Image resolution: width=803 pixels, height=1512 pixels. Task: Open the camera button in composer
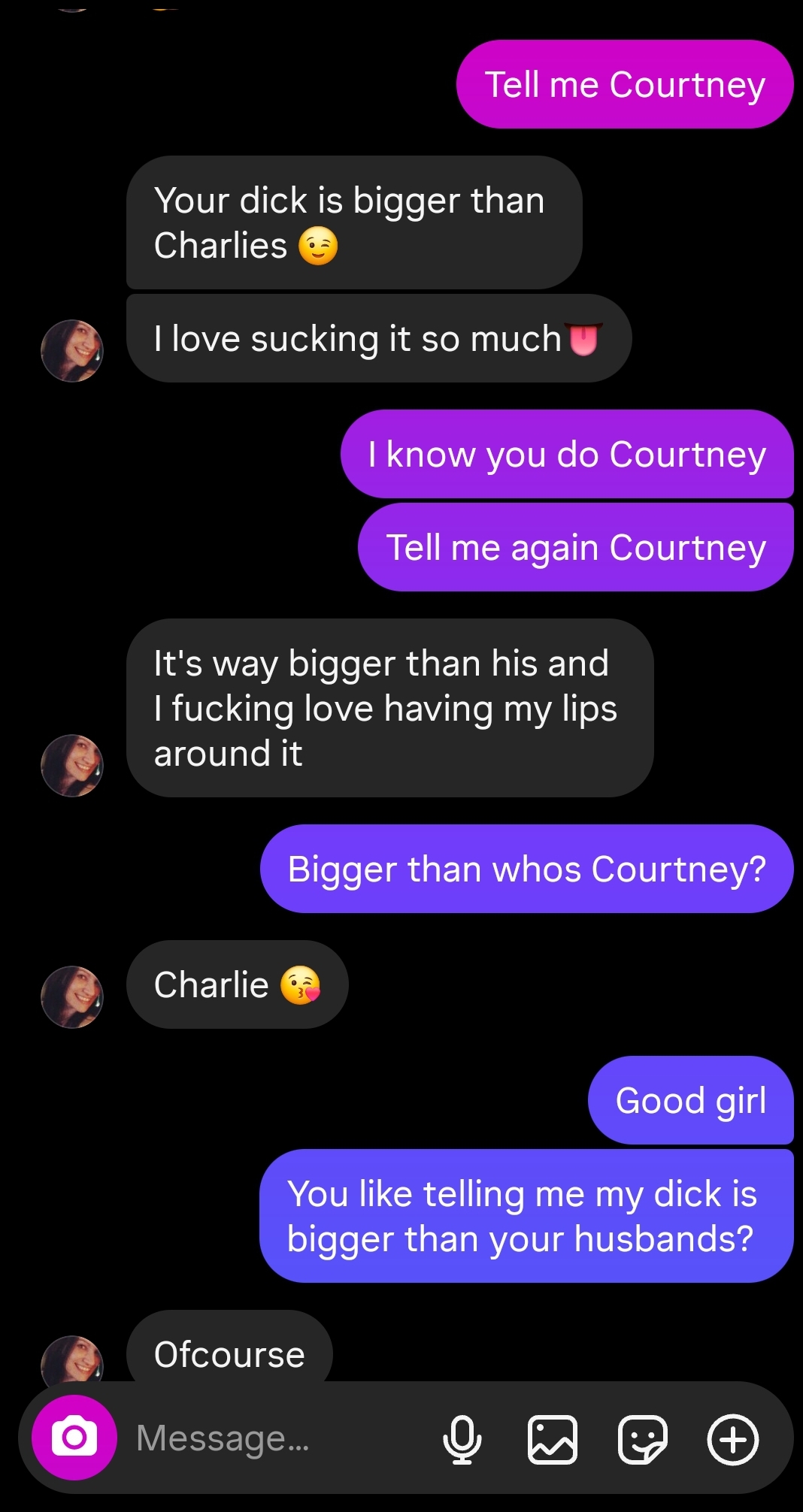click(74, 1438)
